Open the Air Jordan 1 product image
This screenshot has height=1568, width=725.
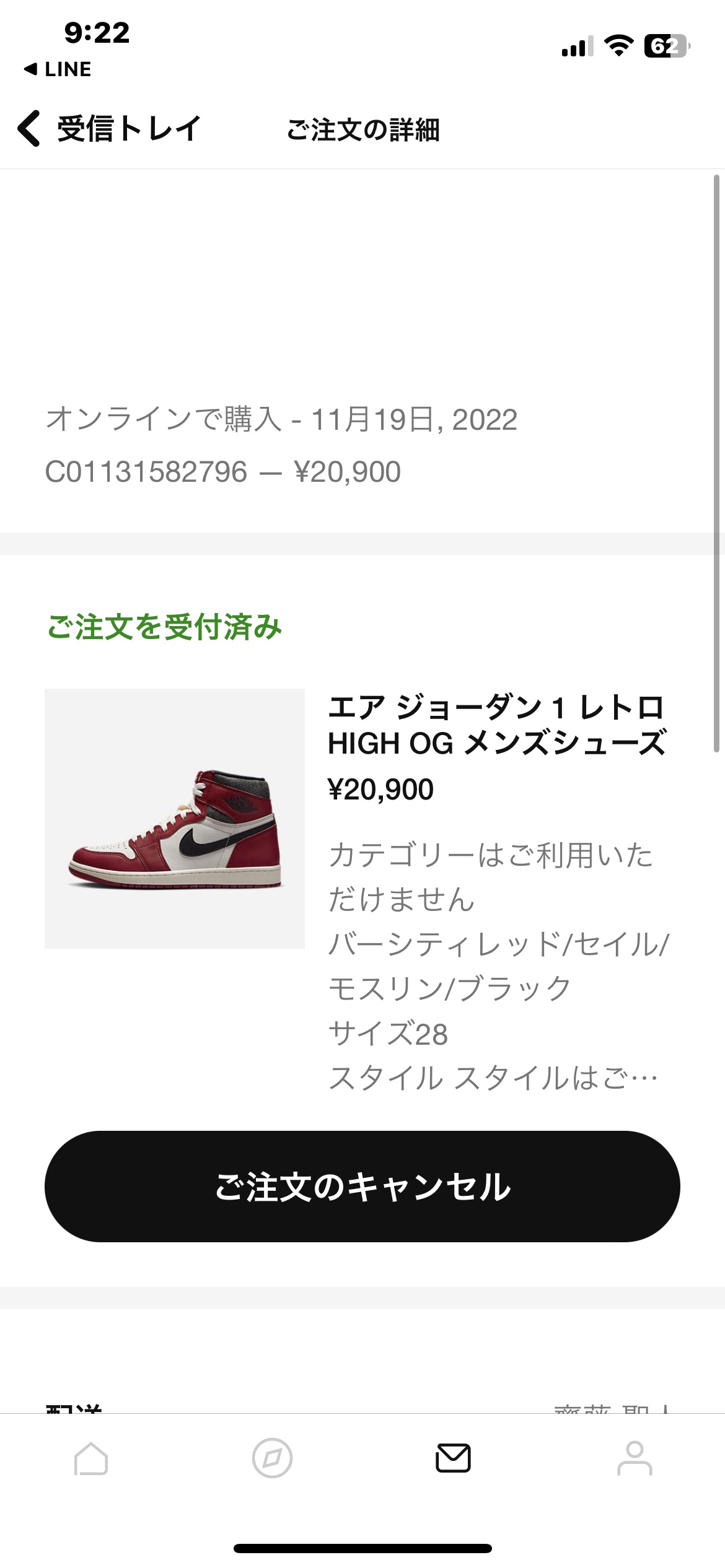click(175, 818)
